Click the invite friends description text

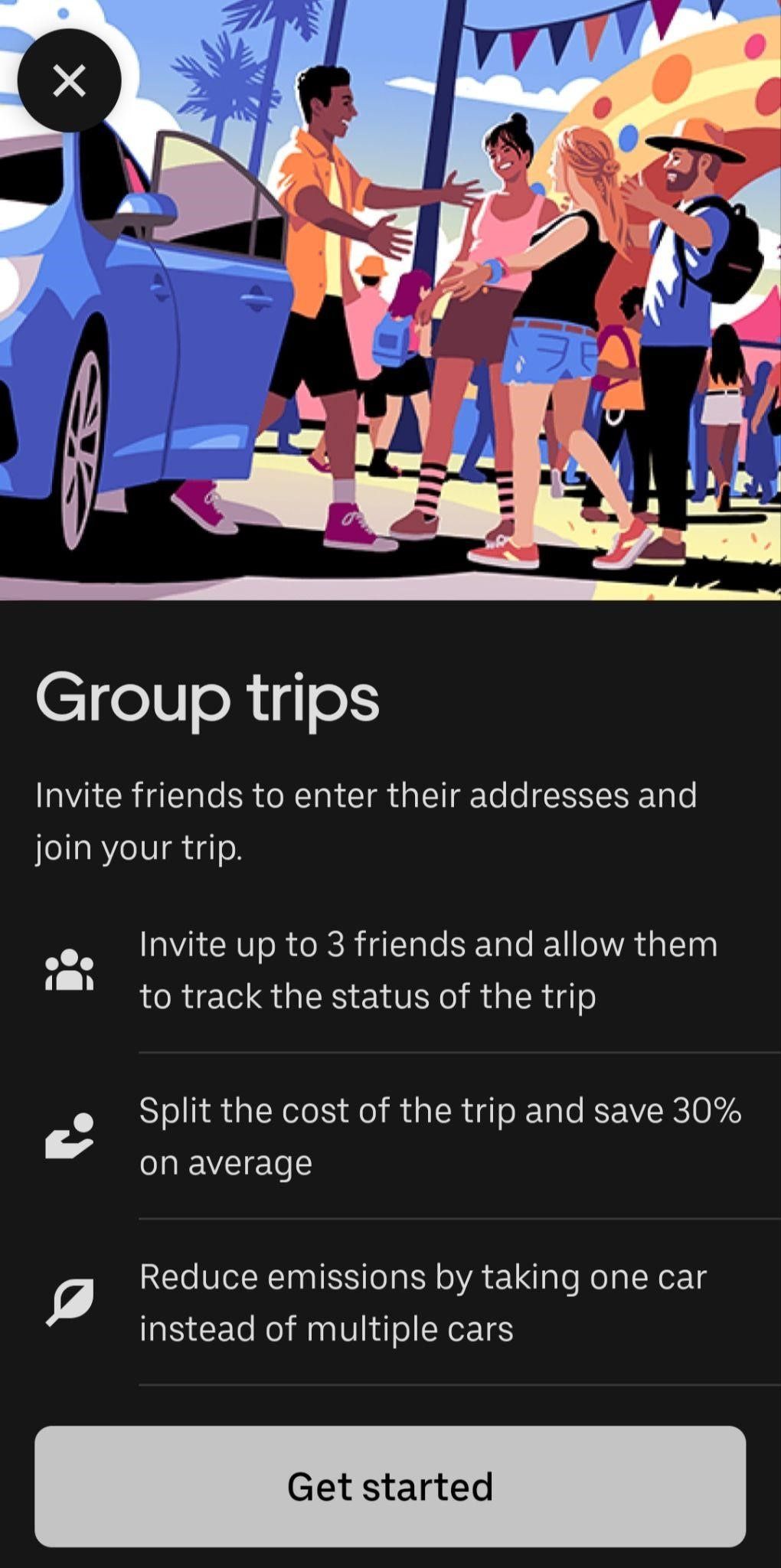click(366, 796)
